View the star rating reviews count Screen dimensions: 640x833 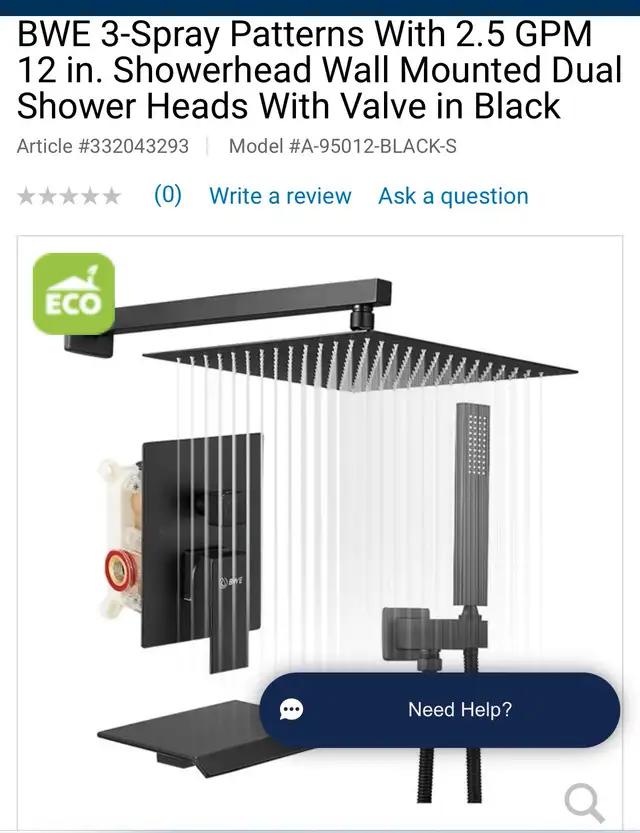coord(167,195)
